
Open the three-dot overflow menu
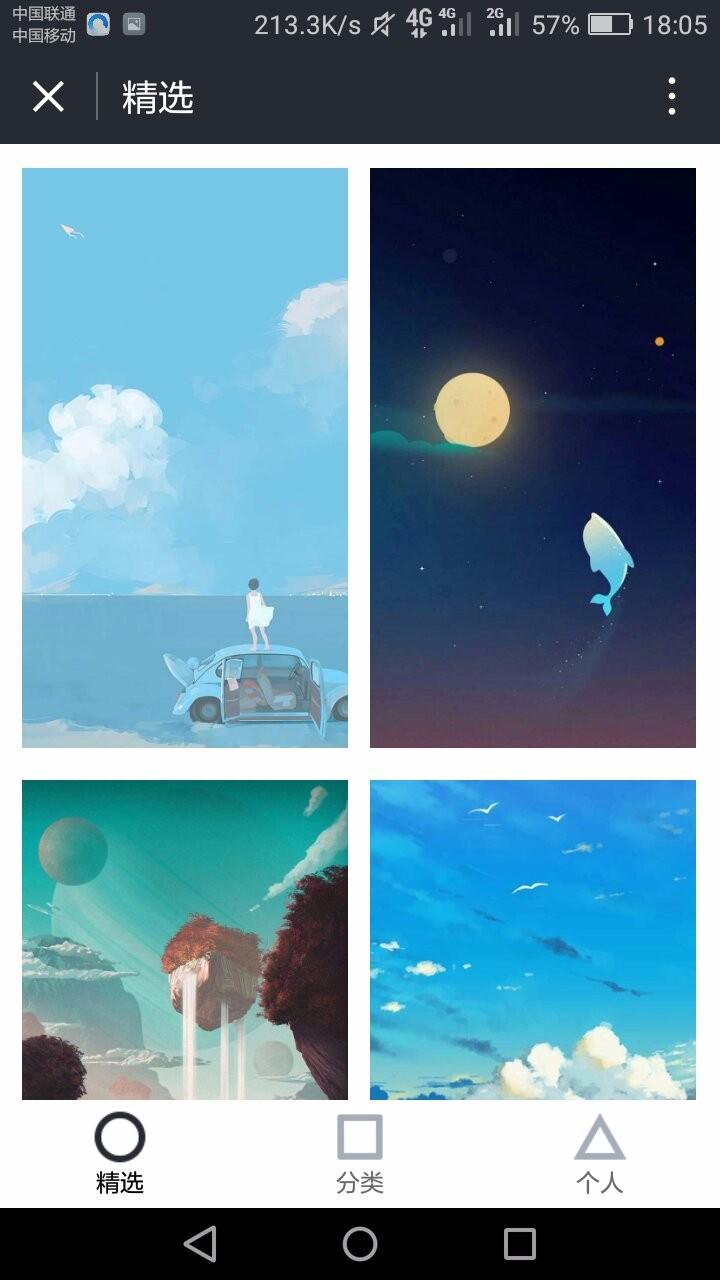point(672,97)
